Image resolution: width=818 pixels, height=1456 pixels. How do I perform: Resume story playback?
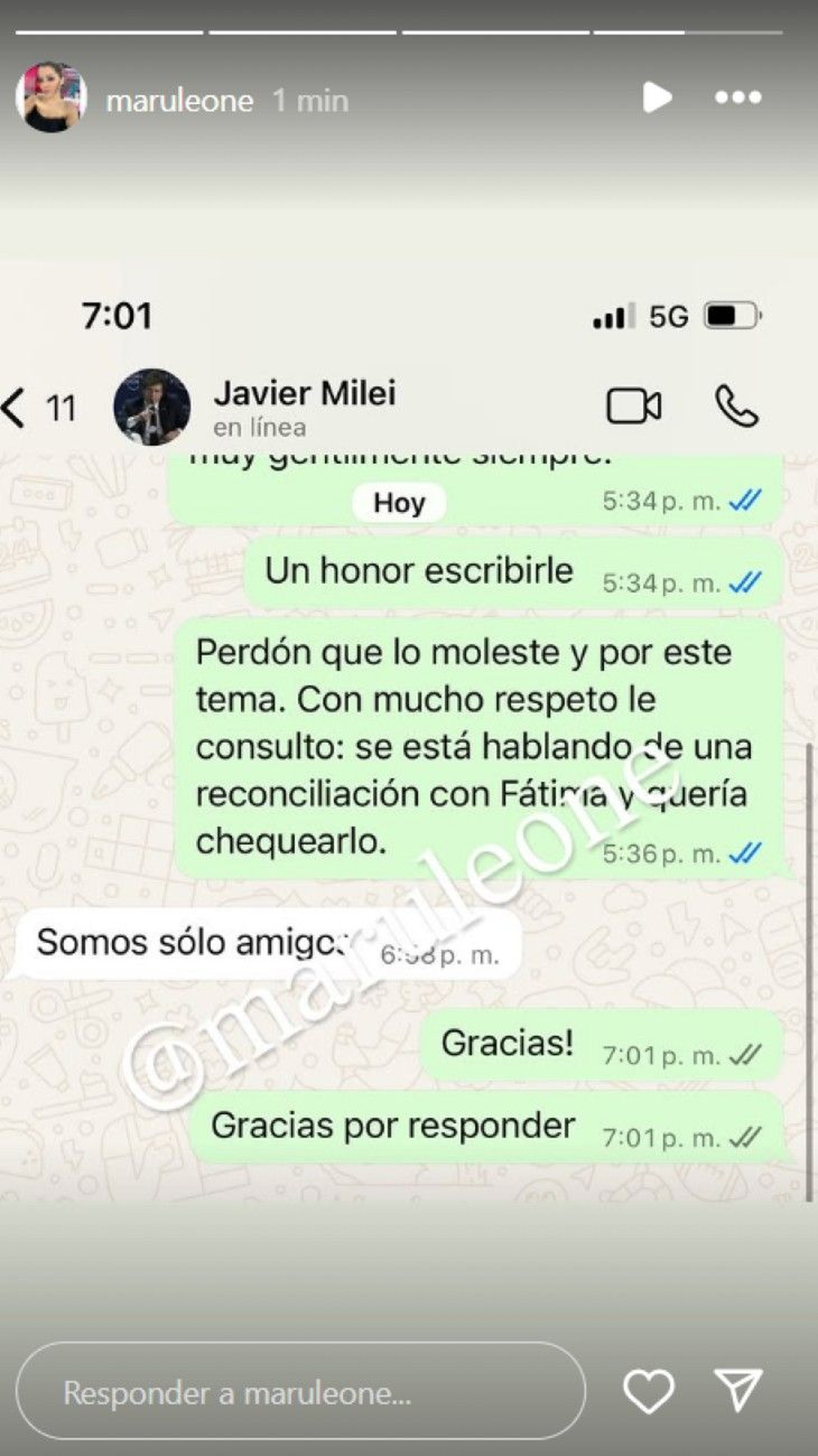point(656,98)
